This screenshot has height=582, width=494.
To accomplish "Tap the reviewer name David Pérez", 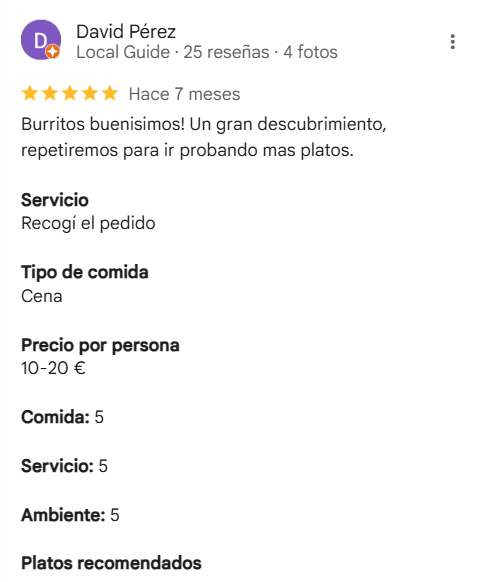I will click(x=126, y=32).
